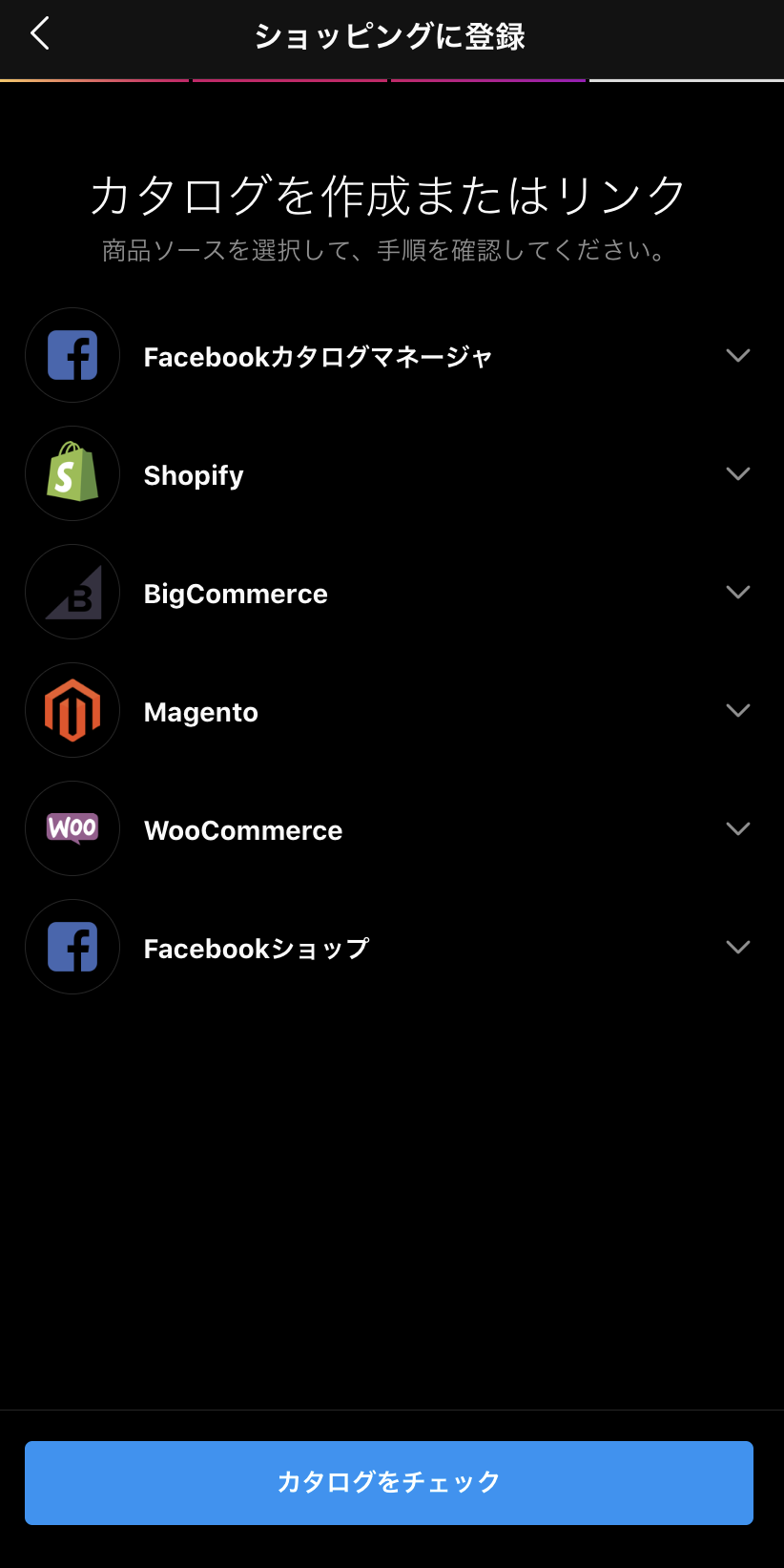Viewport: 784px width, 1568px height.
Task: Go back using the top-left arrow
Action: (x=39, y=34)
